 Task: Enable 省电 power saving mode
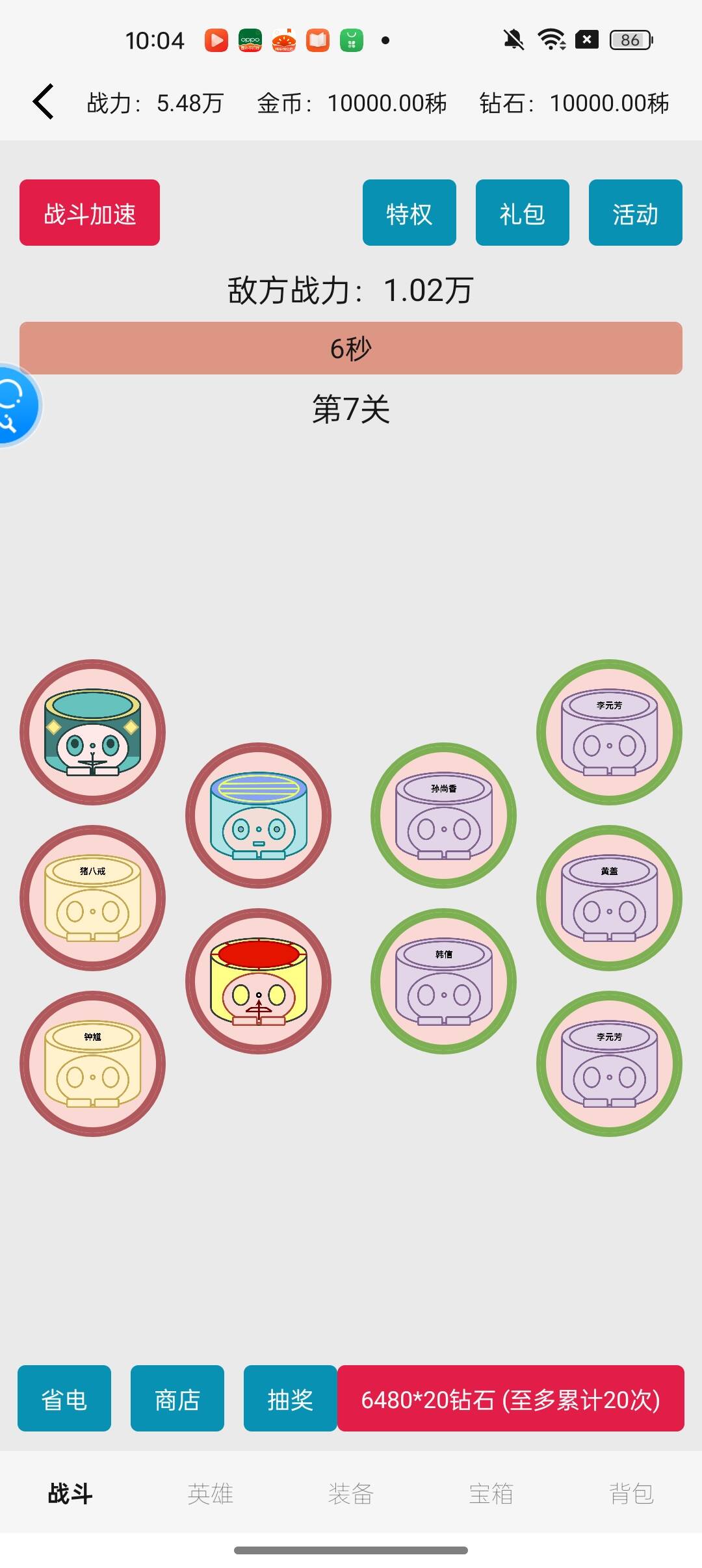click(64, 1399)
